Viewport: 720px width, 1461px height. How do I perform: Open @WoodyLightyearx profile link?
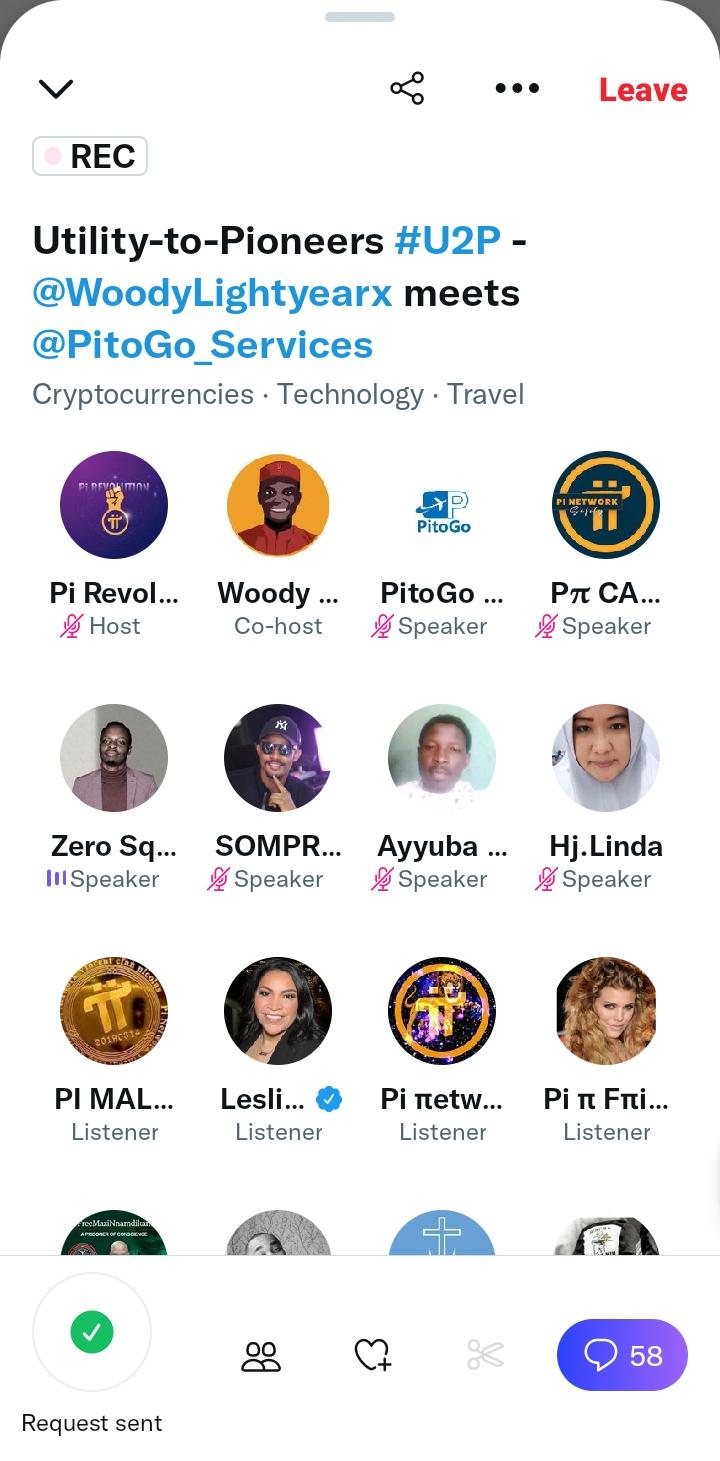coord(212,293)
